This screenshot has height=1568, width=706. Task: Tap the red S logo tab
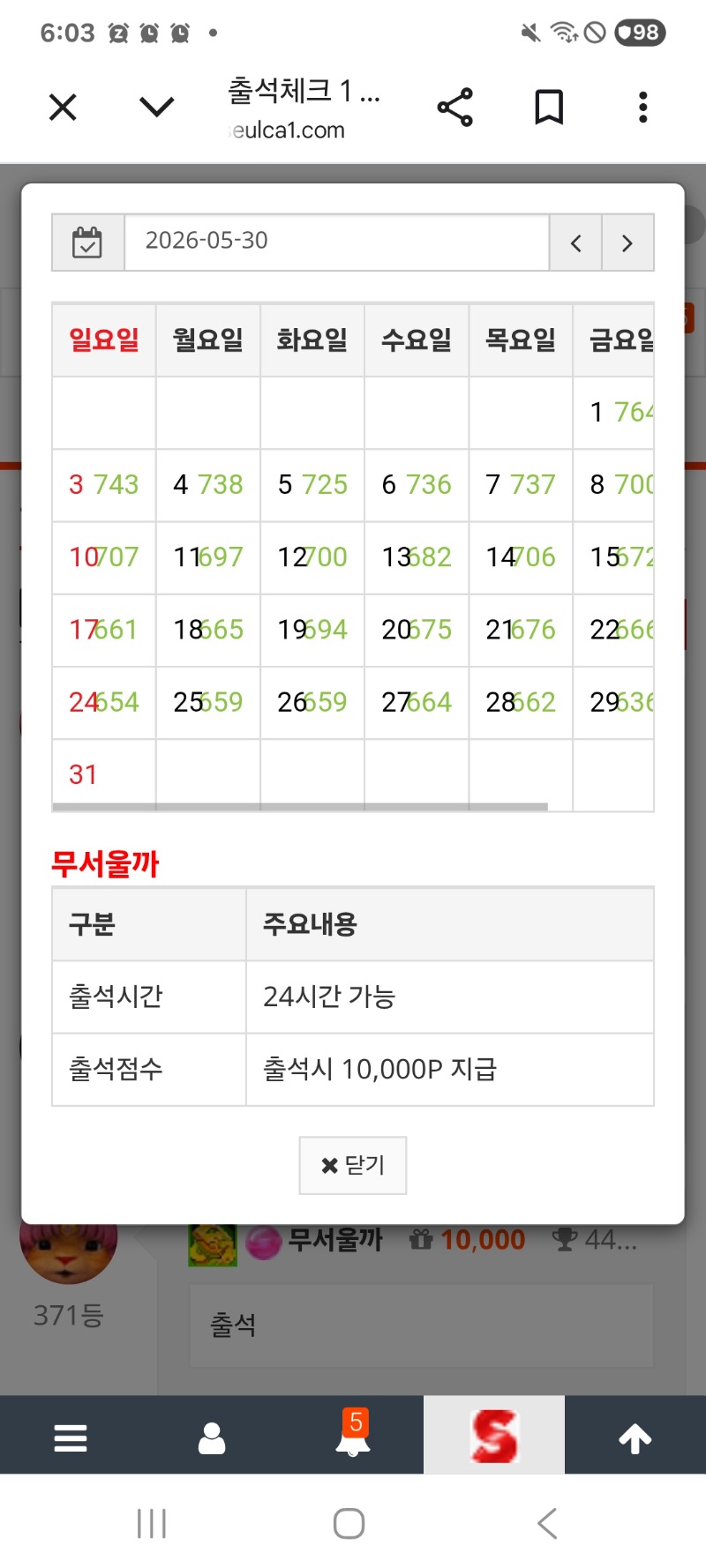494,1435
